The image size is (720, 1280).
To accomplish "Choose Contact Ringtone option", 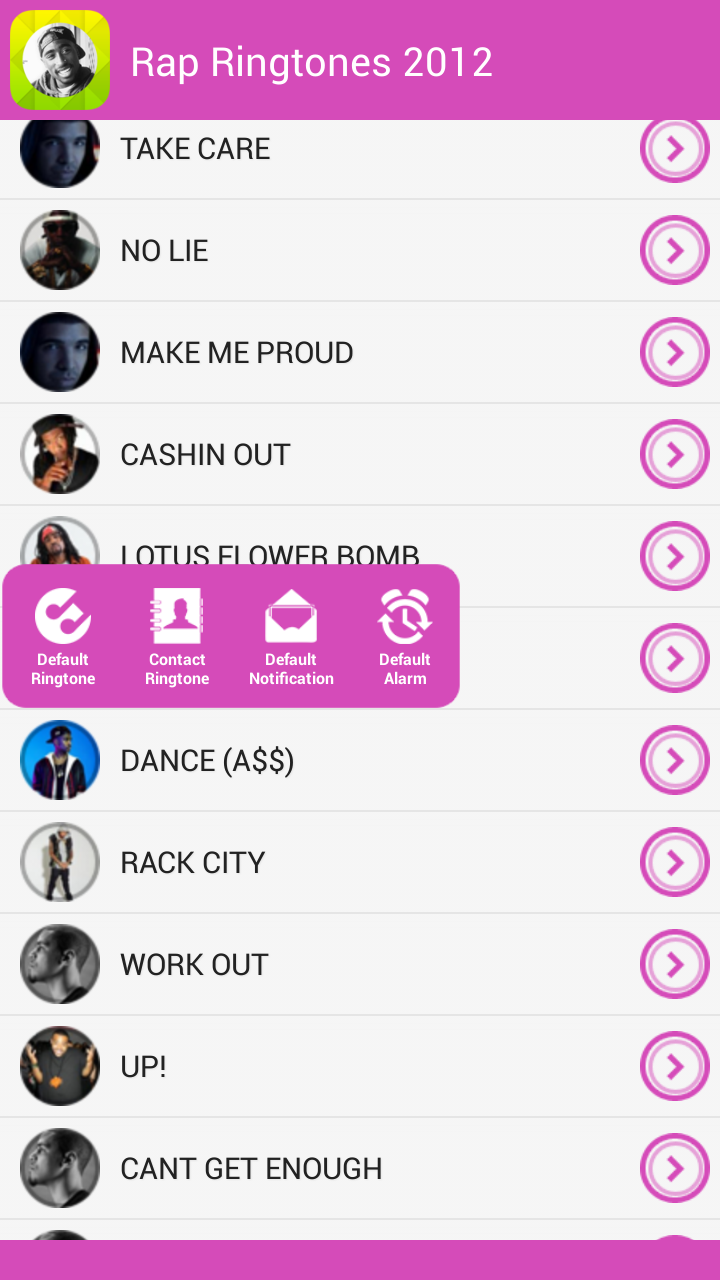I will click(x=177, y=636).
